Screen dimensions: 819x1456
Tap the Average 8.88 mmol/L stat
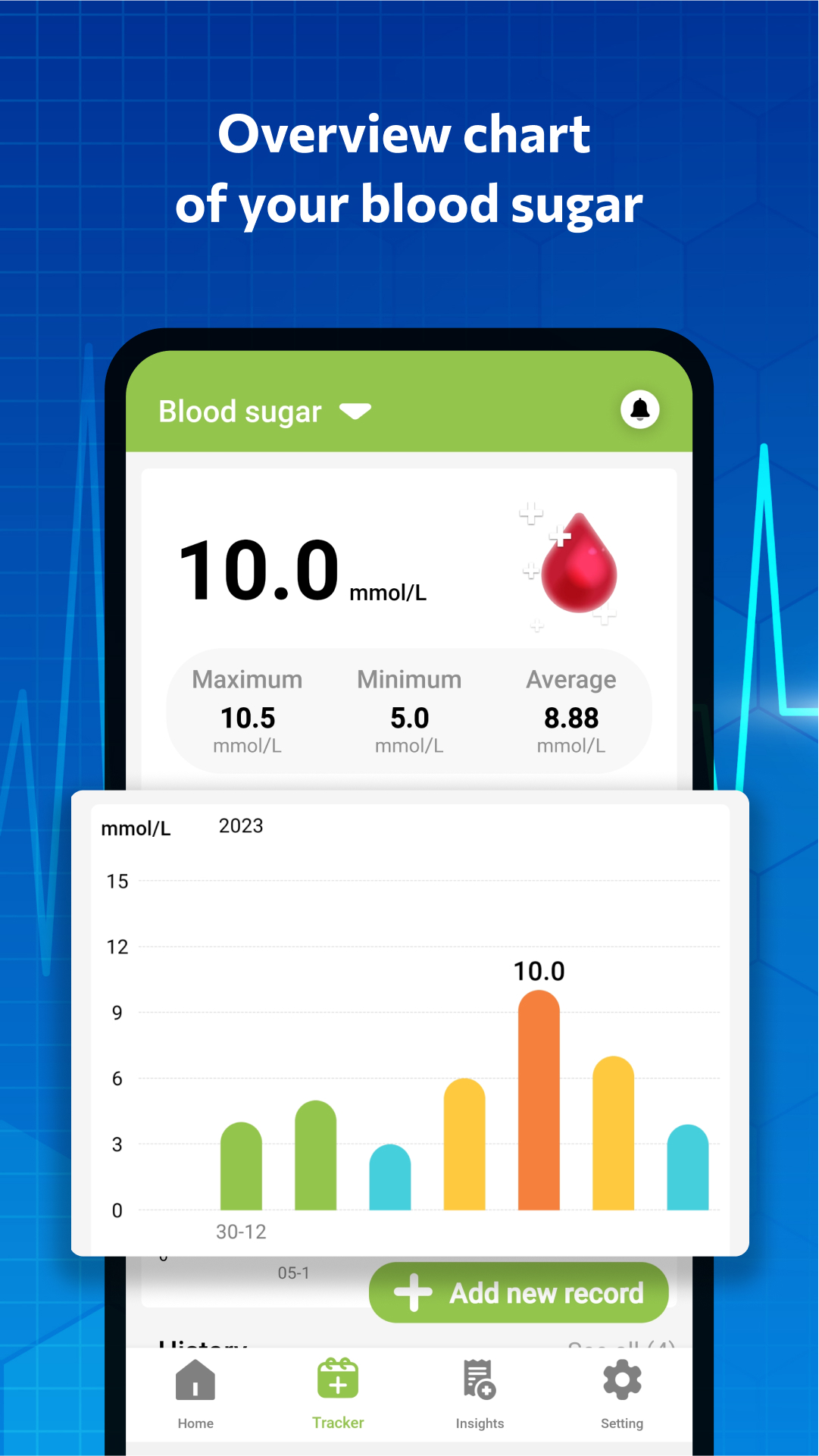(x=571, y=710)
